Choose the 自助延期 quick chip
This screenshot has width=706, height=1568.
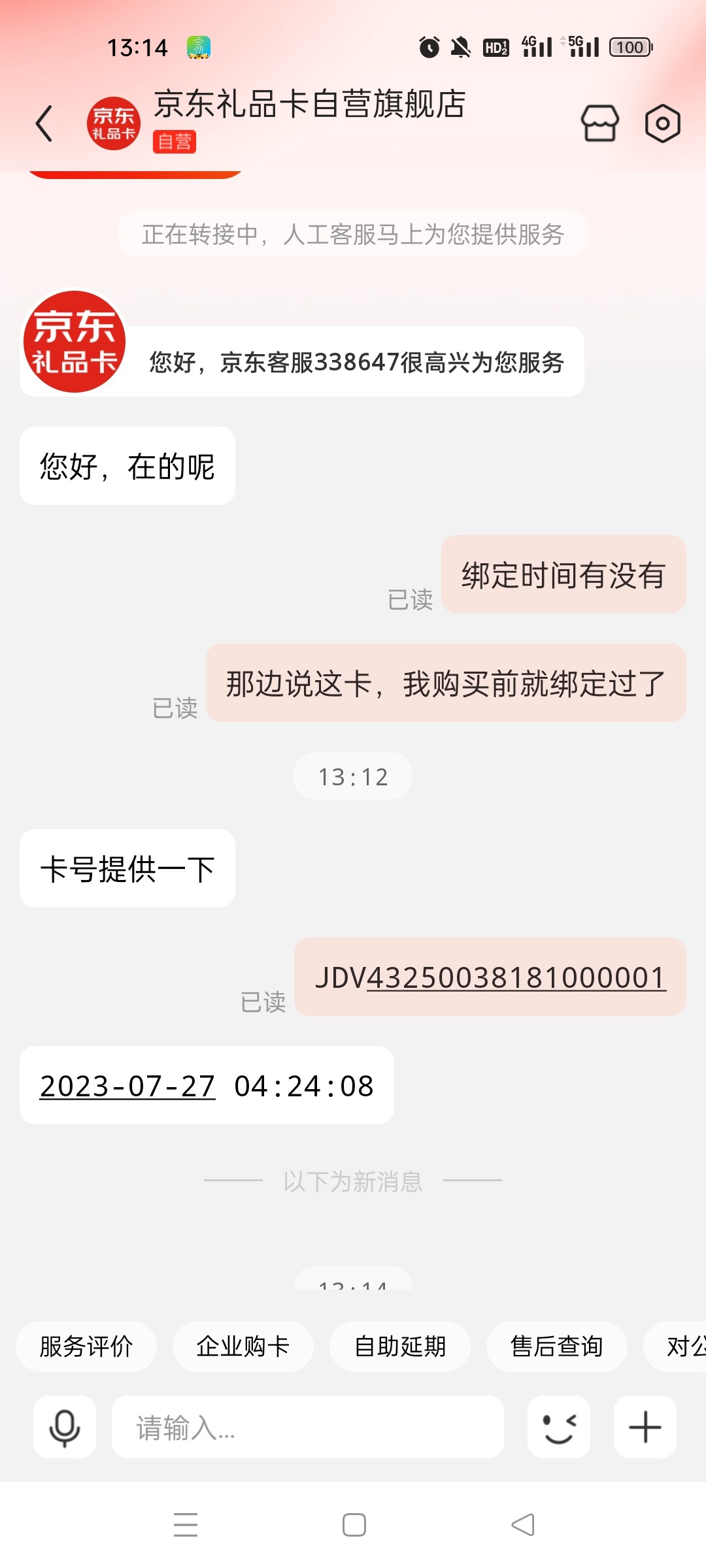(x=399, y=1347)
